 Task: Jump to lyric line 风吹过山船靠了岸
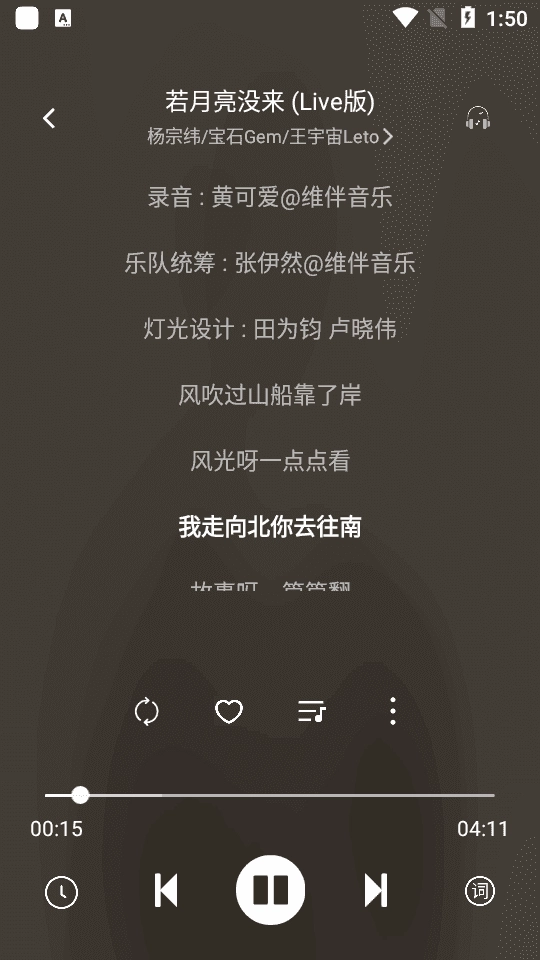click(270, 395)
